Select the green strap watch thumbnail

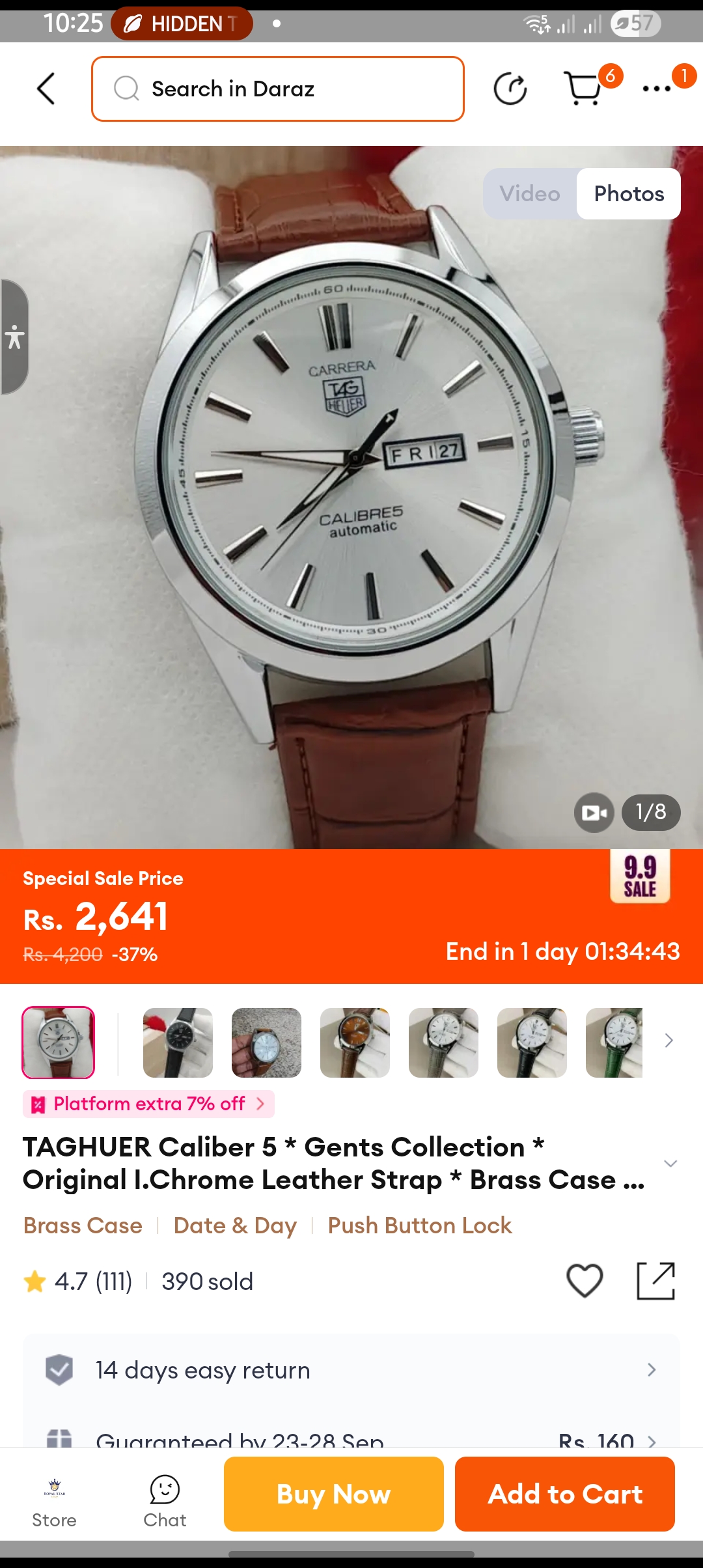pyautogui.click(x=614, y=1043)
